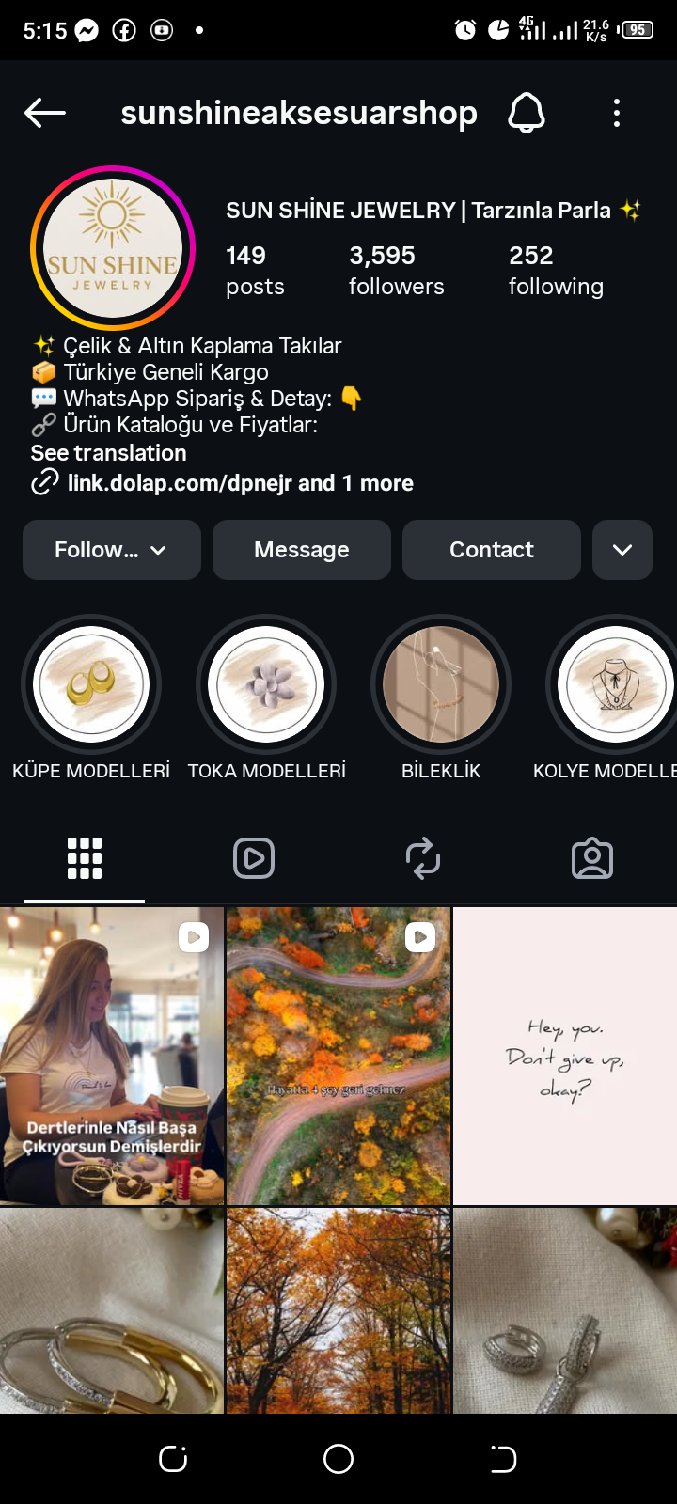This screenshot has width=677, height=1504.
Task: Switch to the reposts tab
Action: (x=422, y=858)
